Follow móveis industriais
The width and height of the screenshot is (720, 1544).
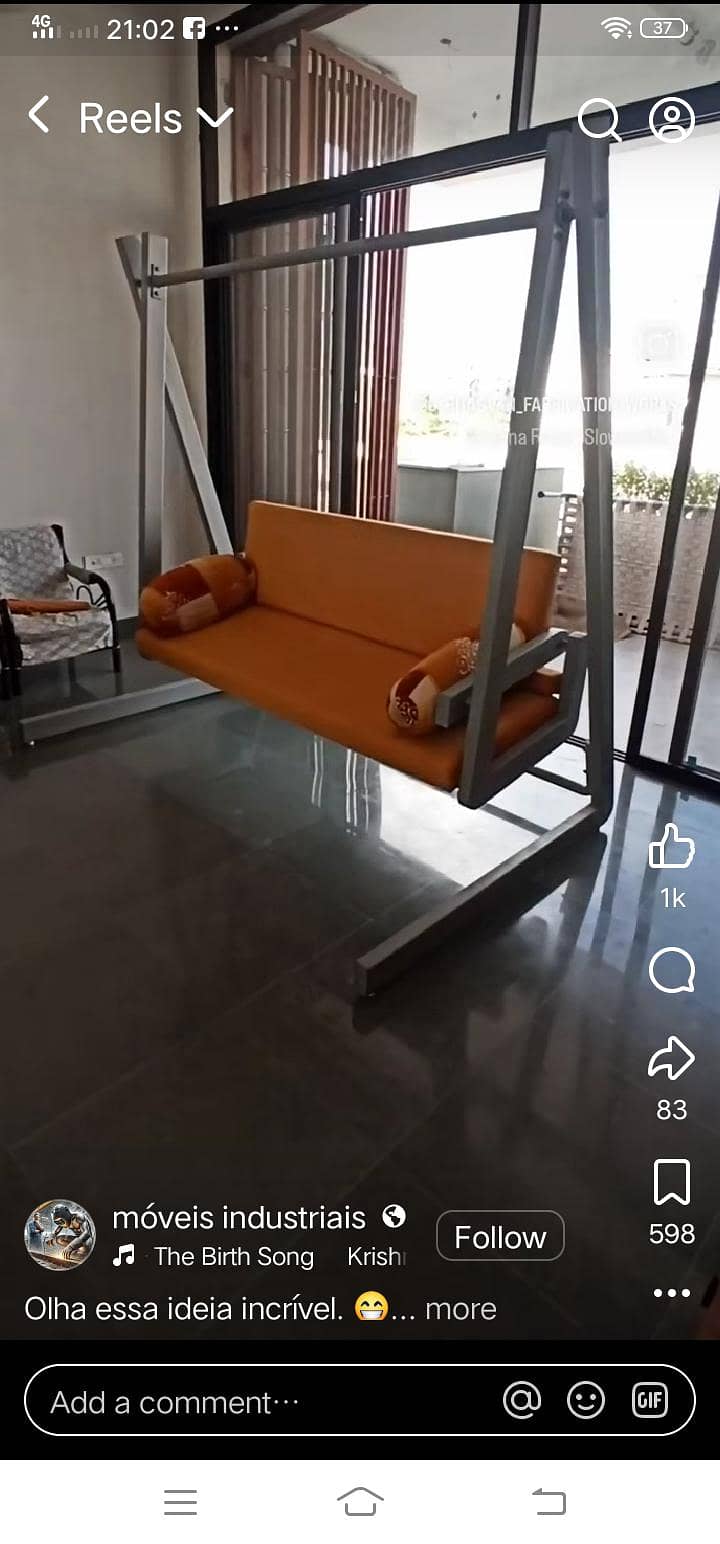tap(500, 1237)
